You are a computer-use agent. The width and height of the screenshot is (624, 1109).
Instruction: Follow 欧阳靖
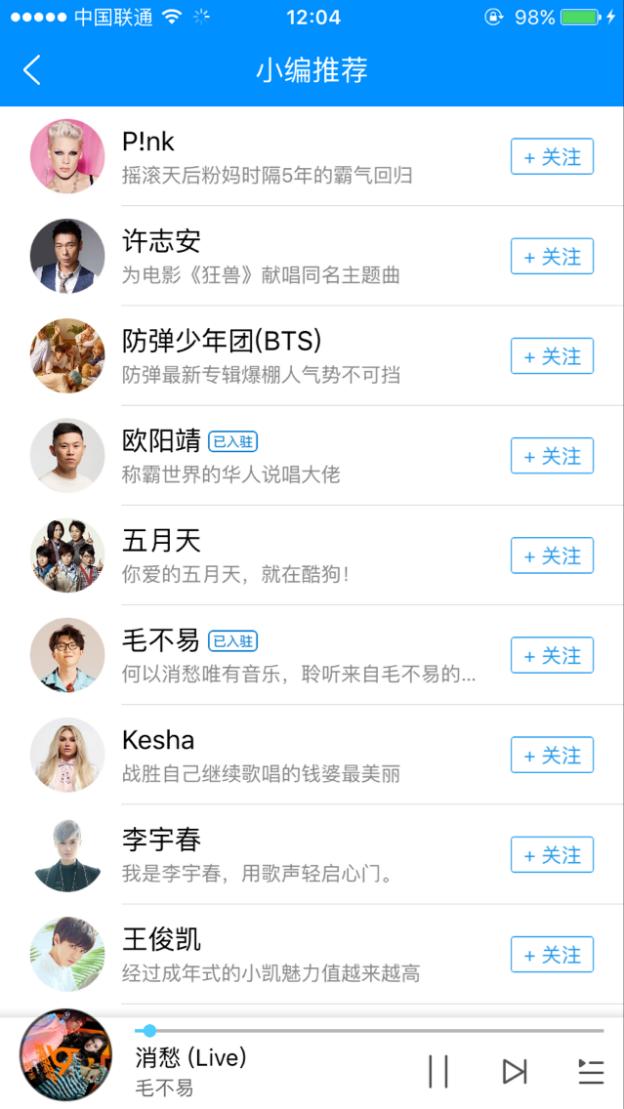point(552,456)
